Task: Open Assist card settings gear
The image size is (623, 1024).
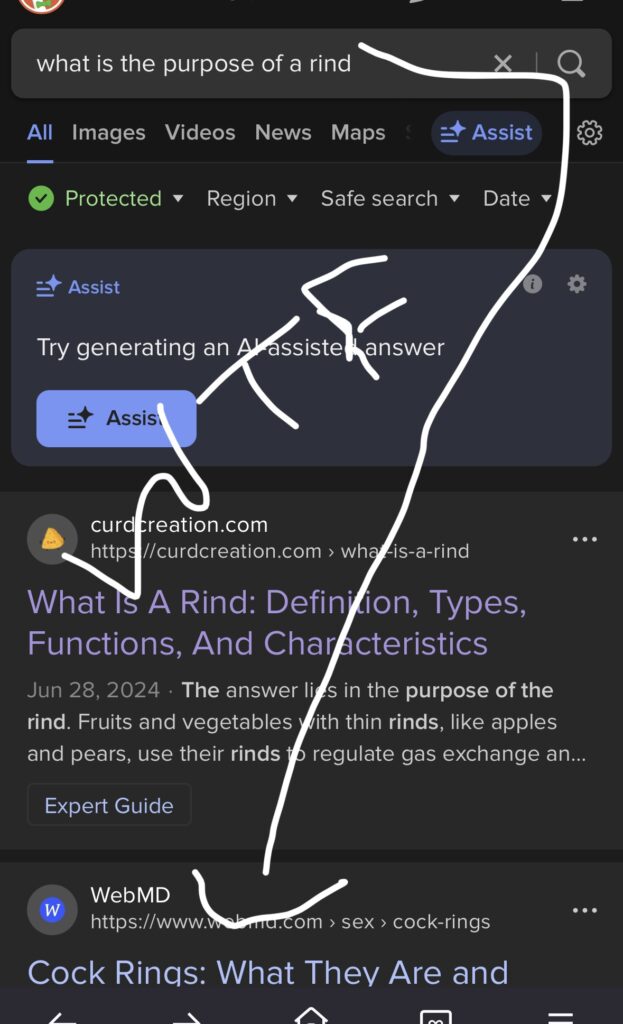Action: point(577,284)
